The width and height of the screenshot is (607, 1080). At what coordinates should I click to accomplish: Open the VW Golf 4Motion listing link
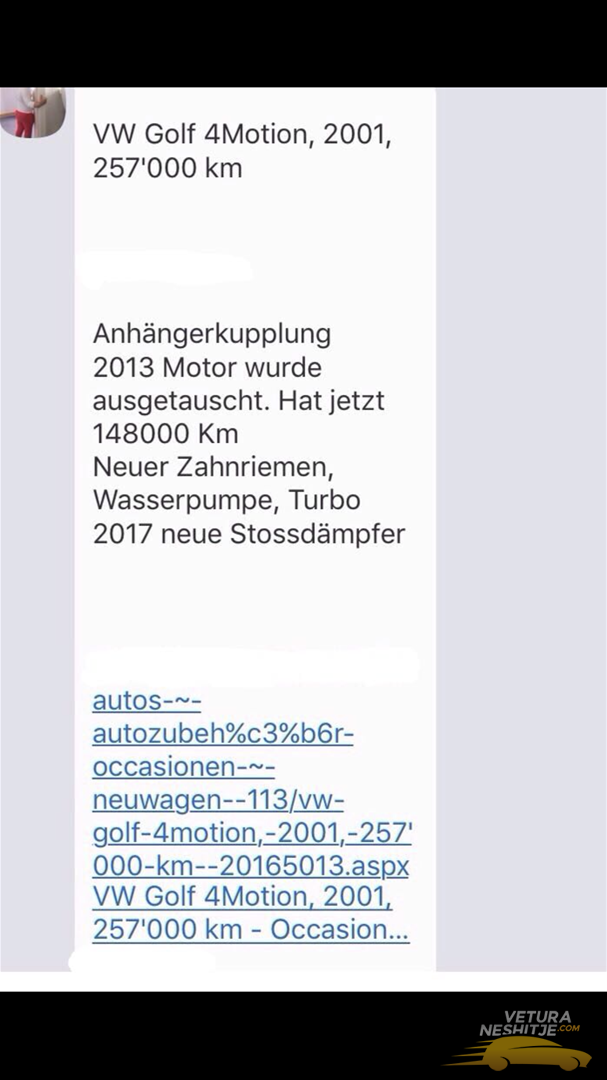click(x=250, y=815)
